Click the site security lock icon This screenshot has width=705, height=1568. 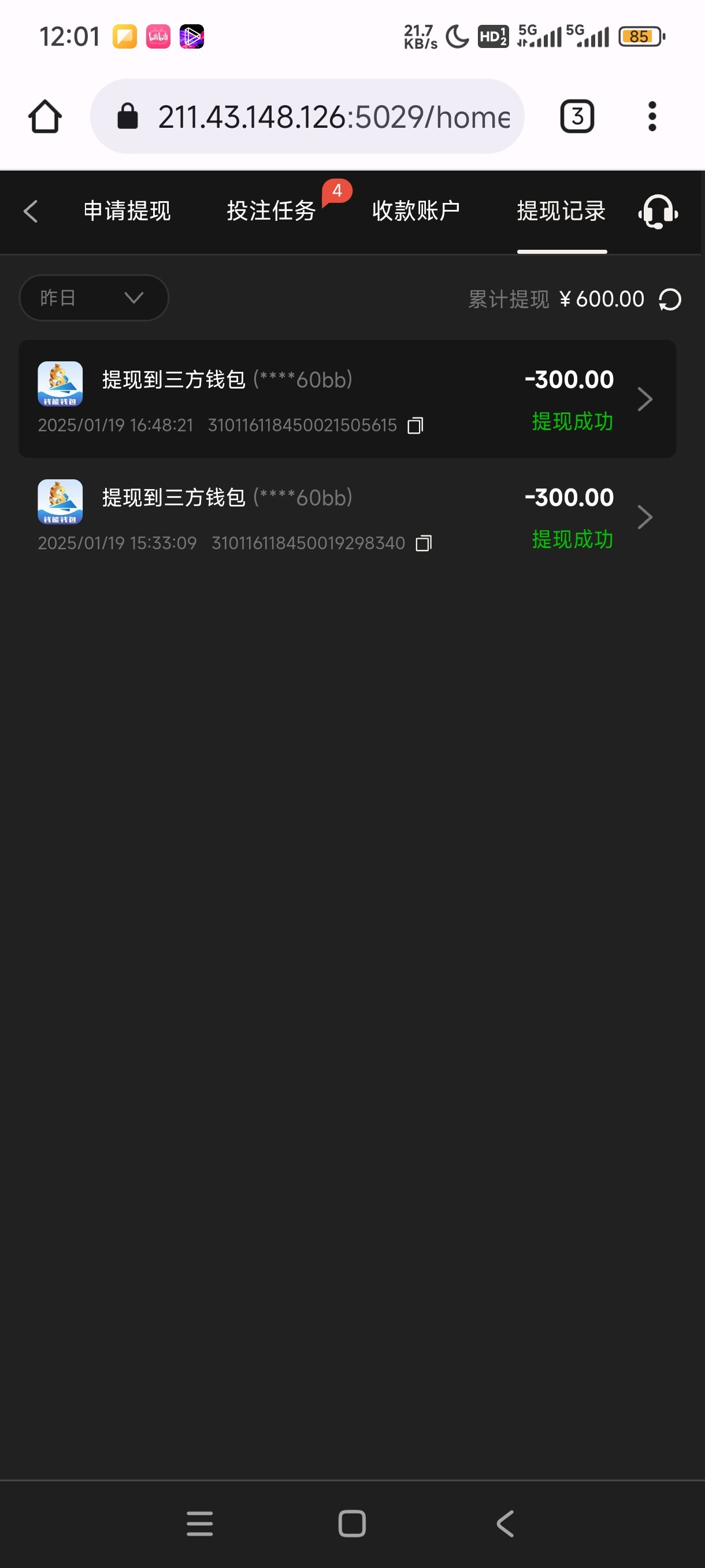(128, 116)
